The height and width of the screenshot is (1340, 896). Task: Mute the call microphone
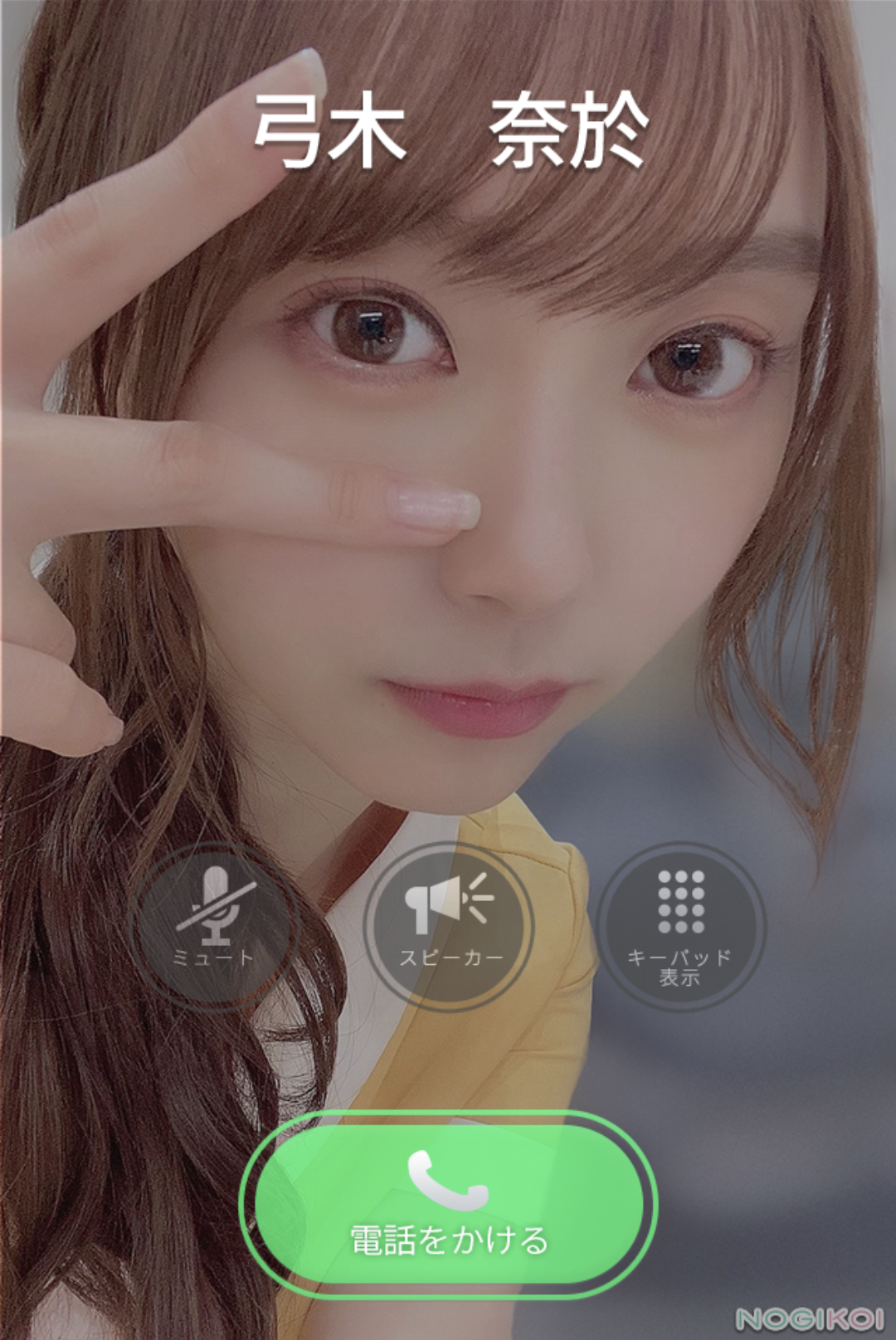[215, 925]
